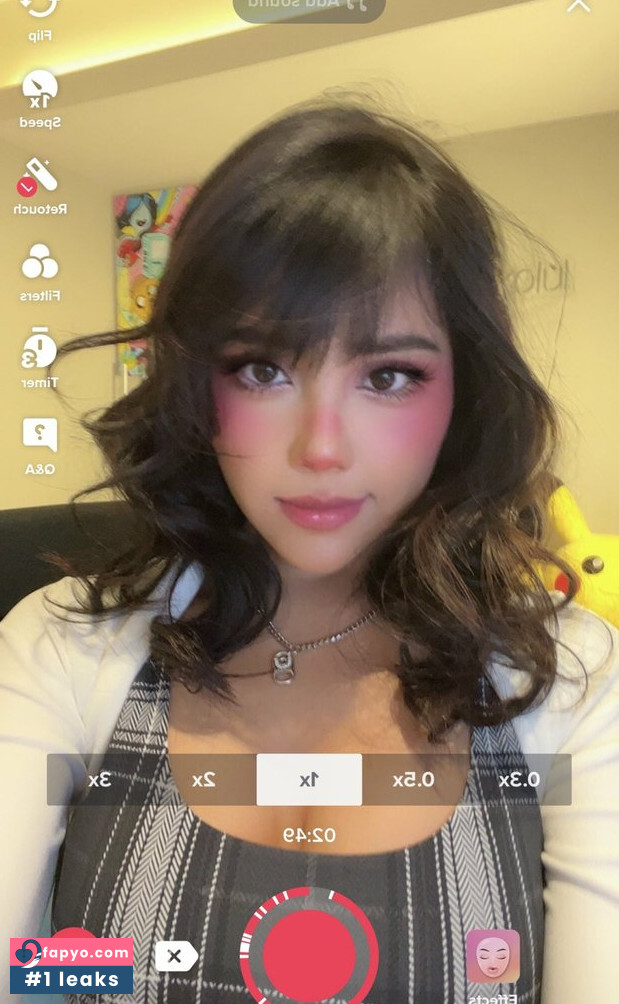Open the Retouch beauty option

pos(40,186)
